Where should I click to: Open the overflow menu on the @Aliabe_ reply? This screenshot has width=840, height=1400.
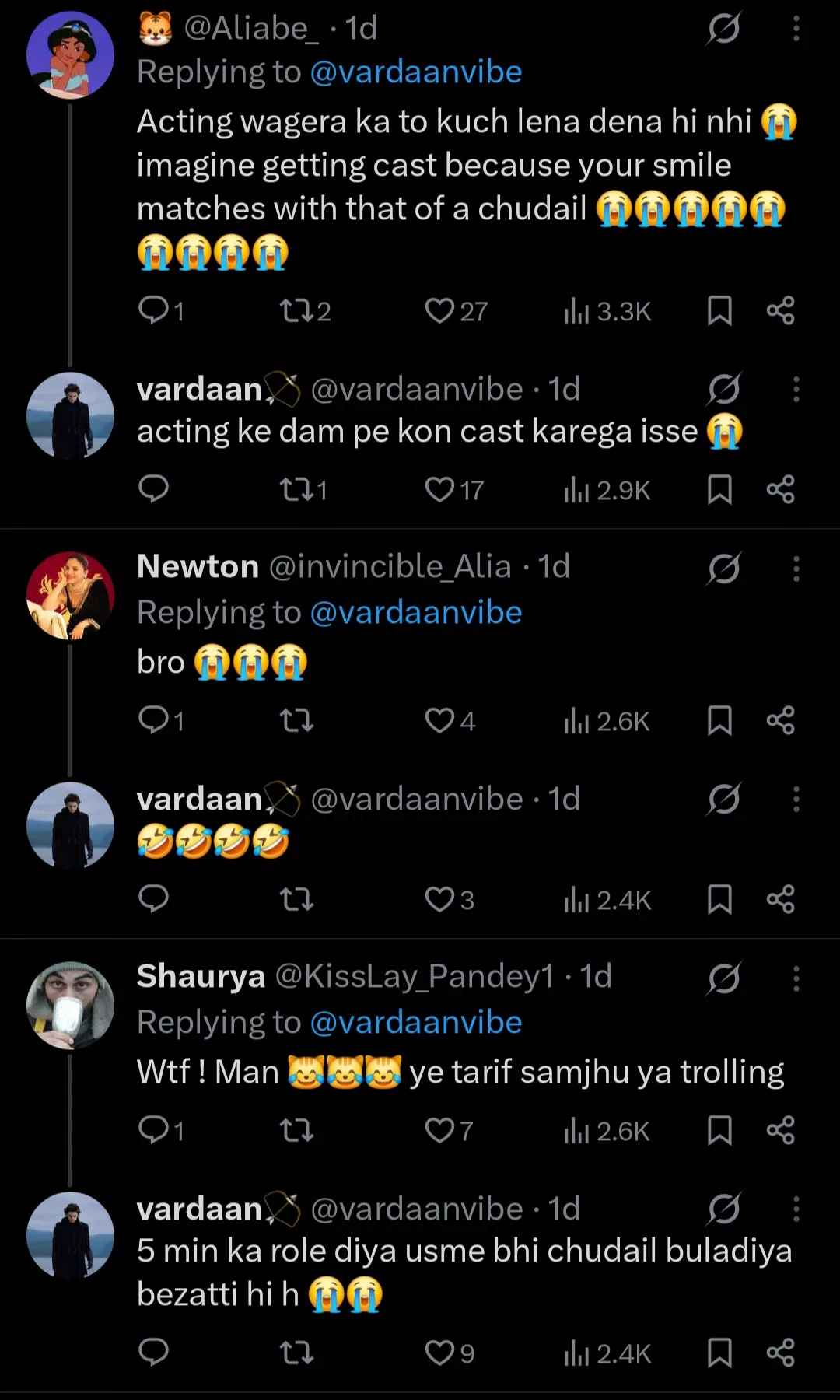[x=796, y=29]
